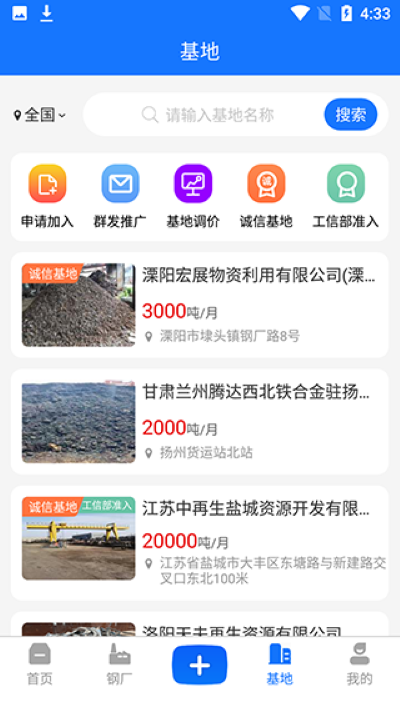Tap the blue 搜索 button
Screen dimensions: 400x711
click(x=351, y=115)
